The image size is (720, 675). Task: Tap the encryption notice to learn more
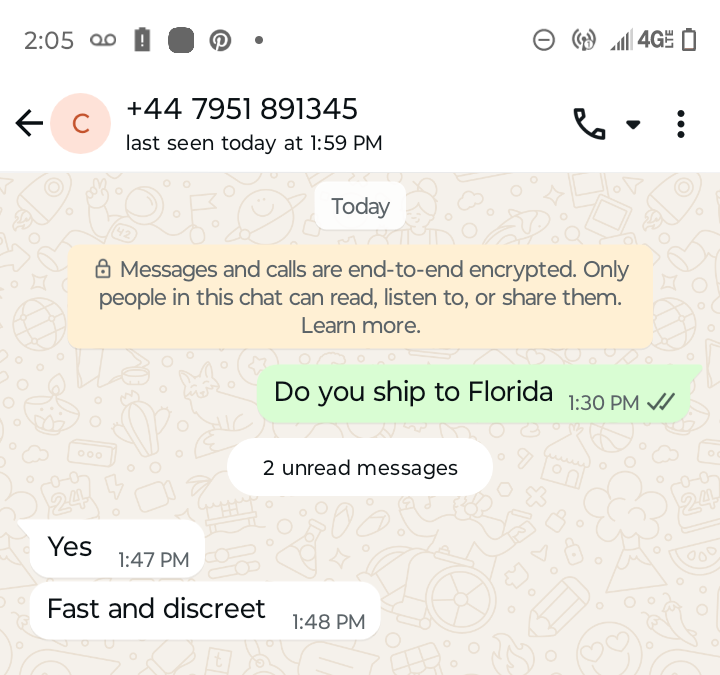tap(360, 297)
